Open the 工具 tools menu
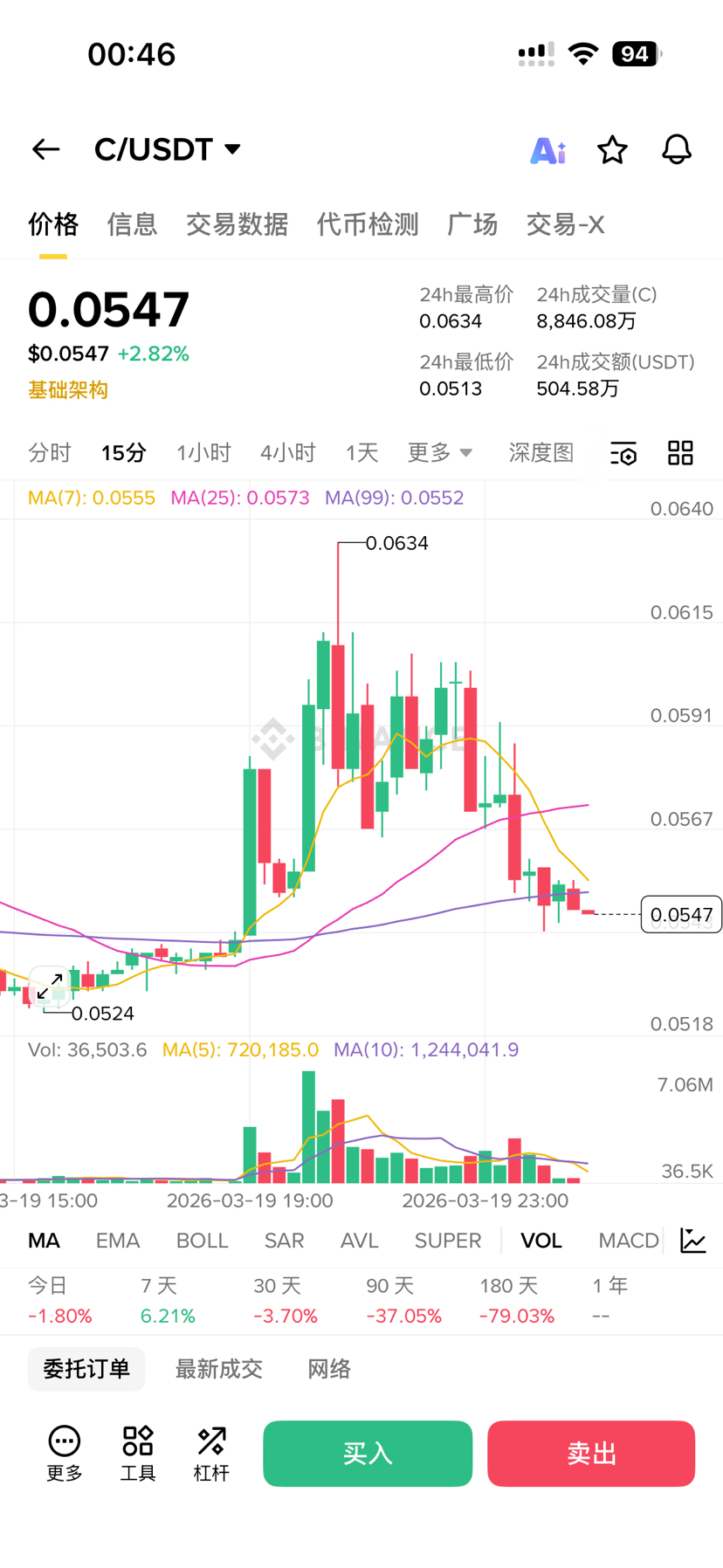The image size is (723, 1568). click(x=138, y=1454)
